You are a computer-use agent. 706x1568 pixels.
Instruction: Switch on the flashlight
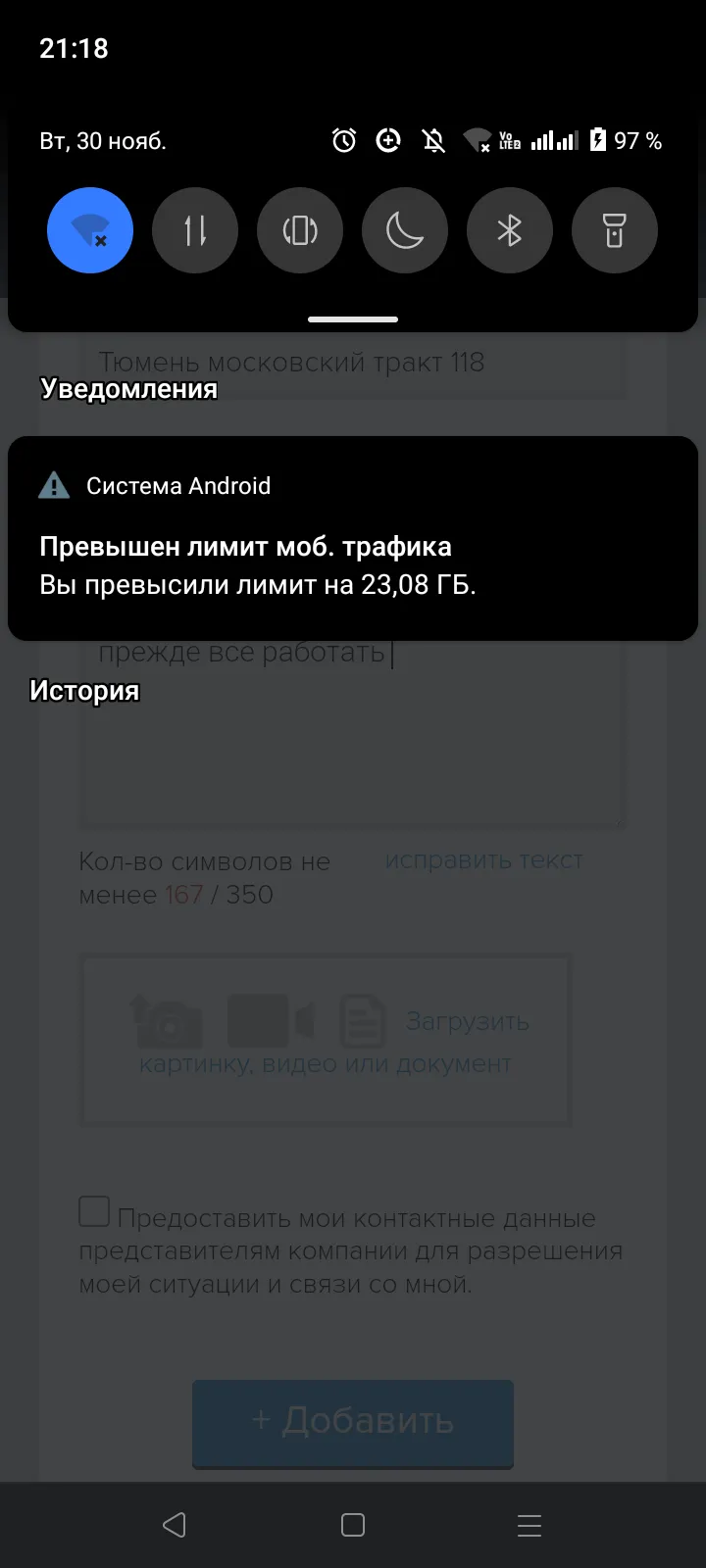(x=615, y=230)
